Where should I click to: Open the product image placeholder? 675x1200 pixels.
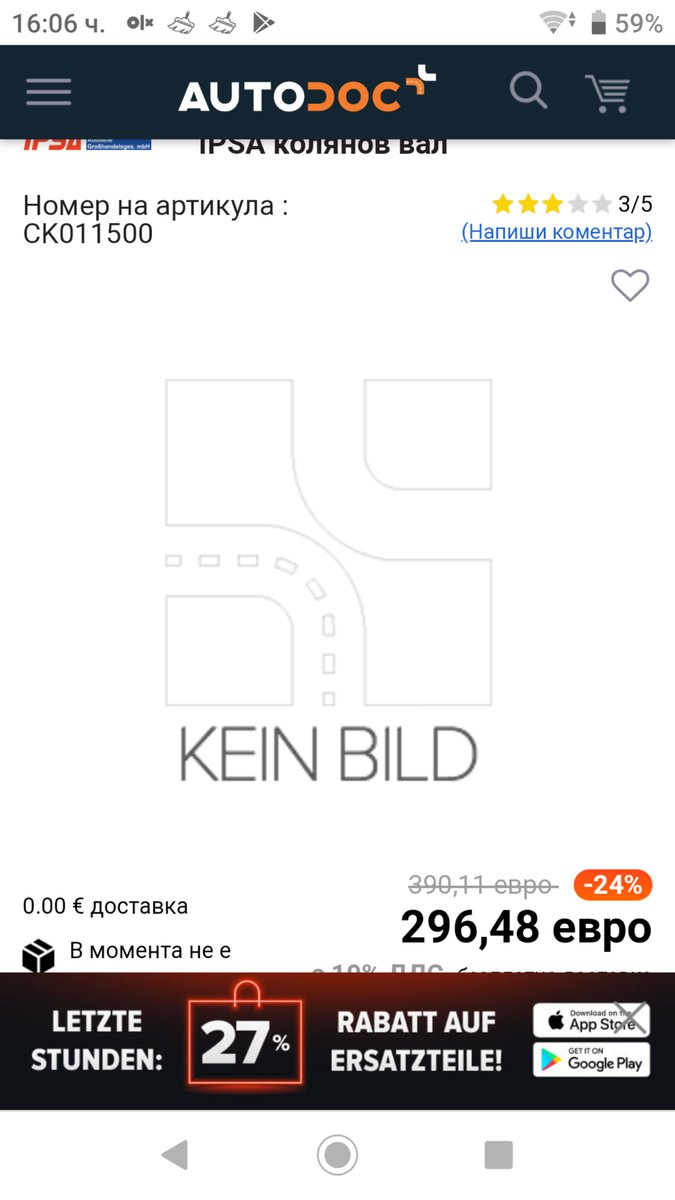[x=328, y=580]
